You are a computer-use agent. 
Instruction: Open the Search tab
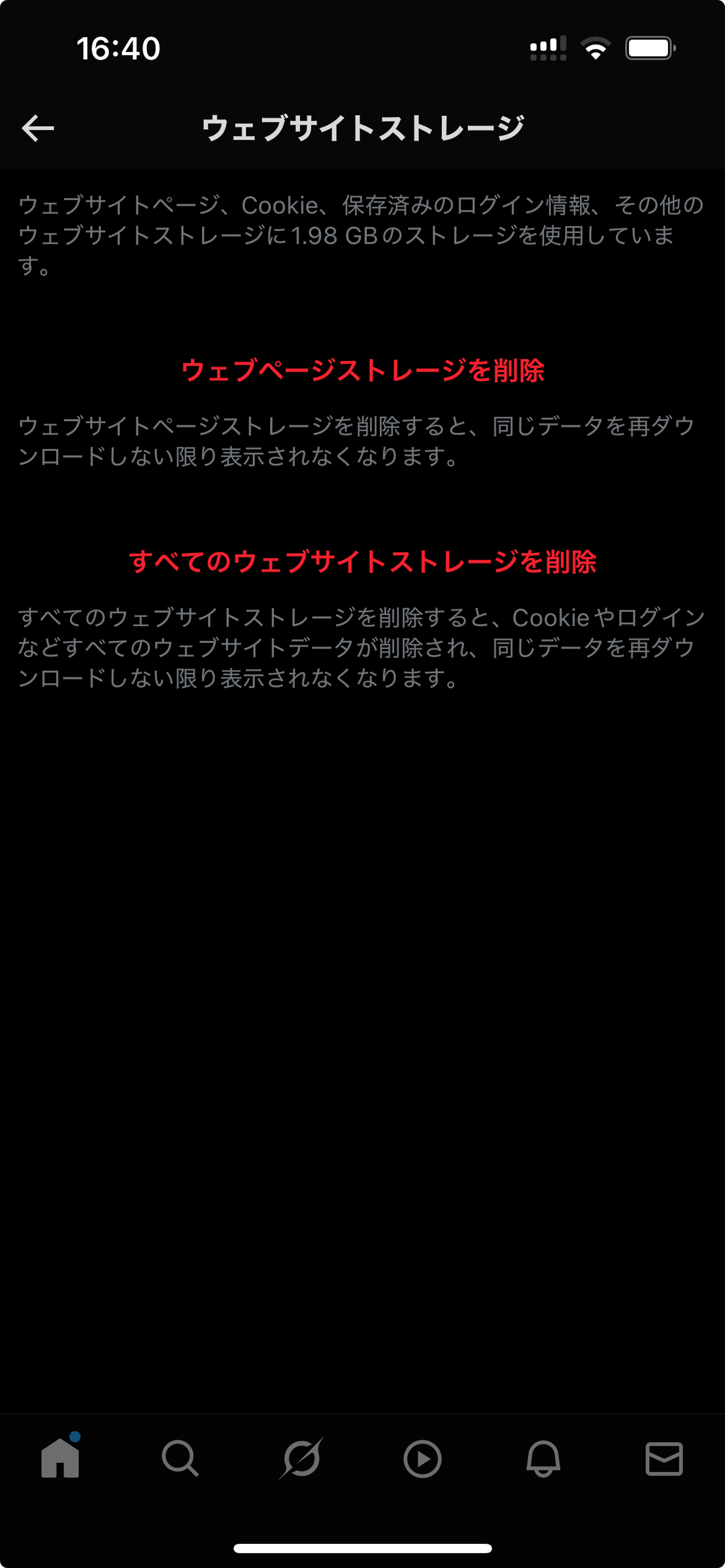(180, 1458)
